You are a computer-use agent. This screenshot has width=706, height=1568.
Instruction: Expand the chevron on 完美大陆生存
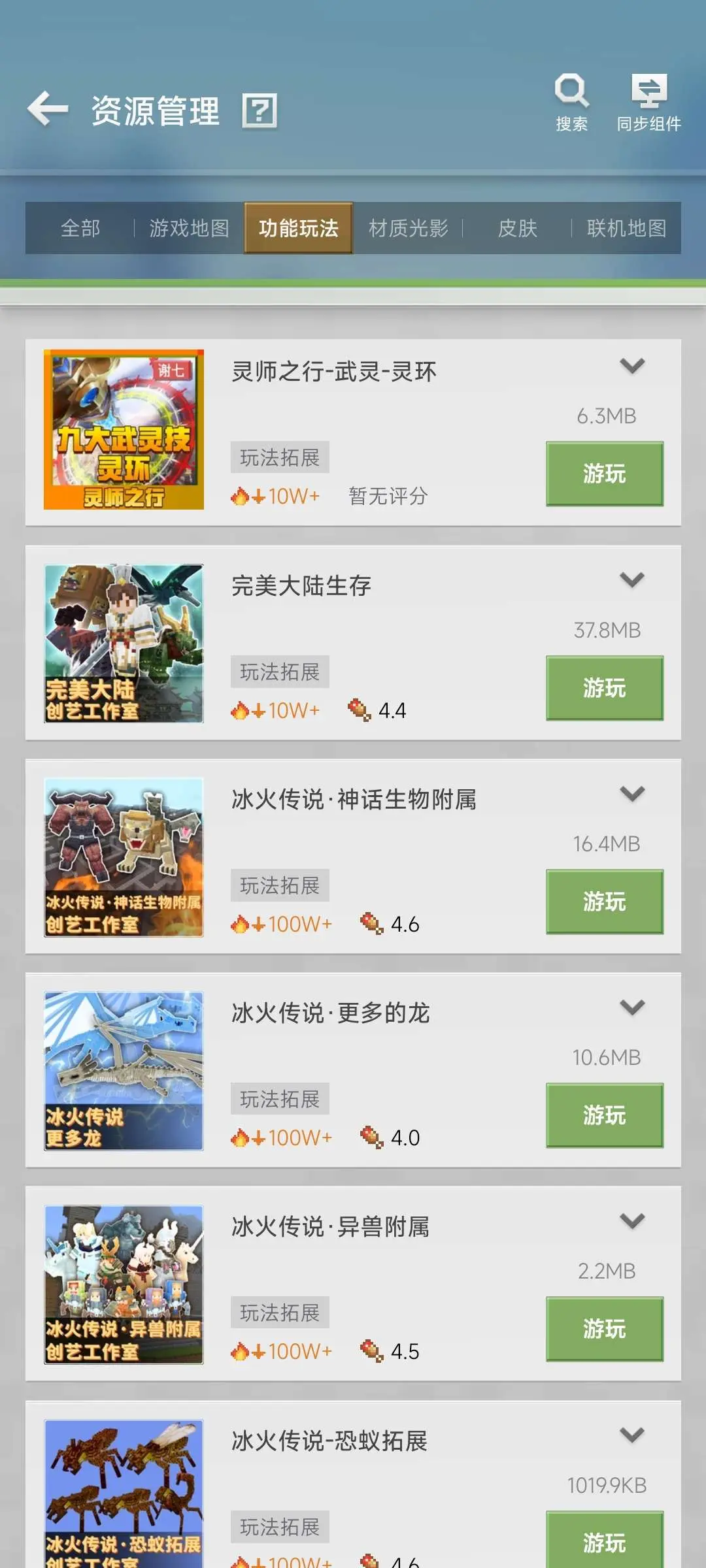(x=632, y=580)
